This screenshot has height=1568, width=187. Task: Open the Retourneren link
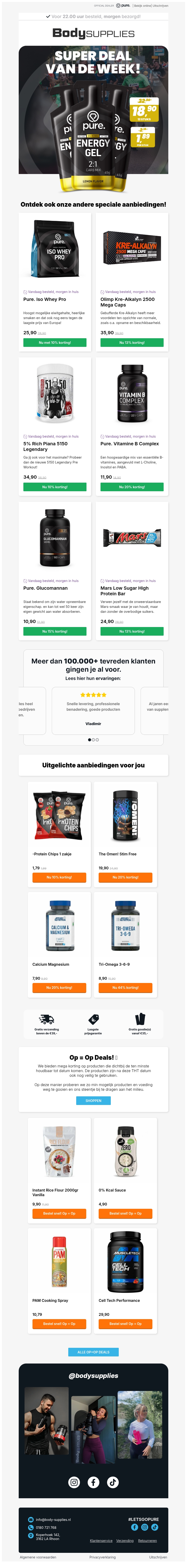tap(147, 1541)
